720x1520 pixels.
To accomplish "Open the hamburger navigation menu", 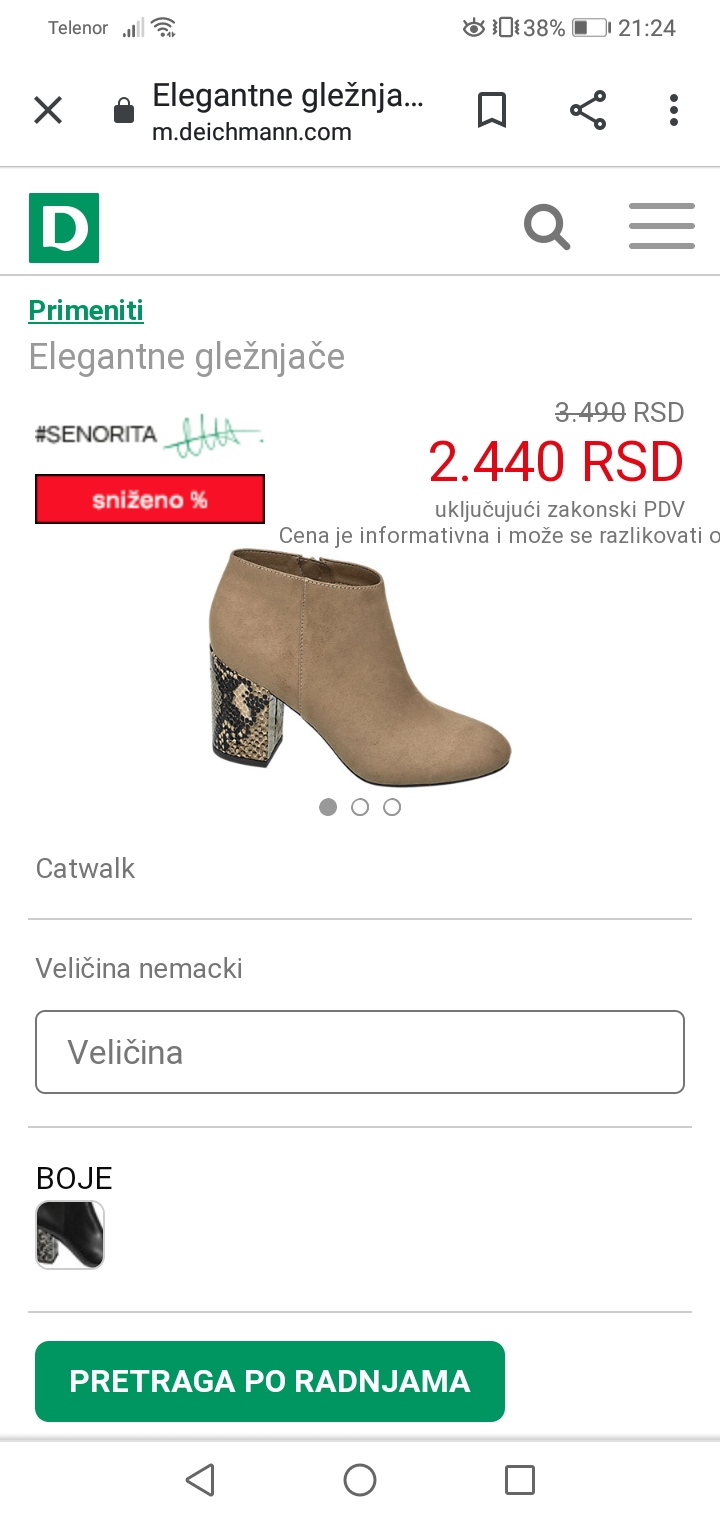I will pos(661,226).
